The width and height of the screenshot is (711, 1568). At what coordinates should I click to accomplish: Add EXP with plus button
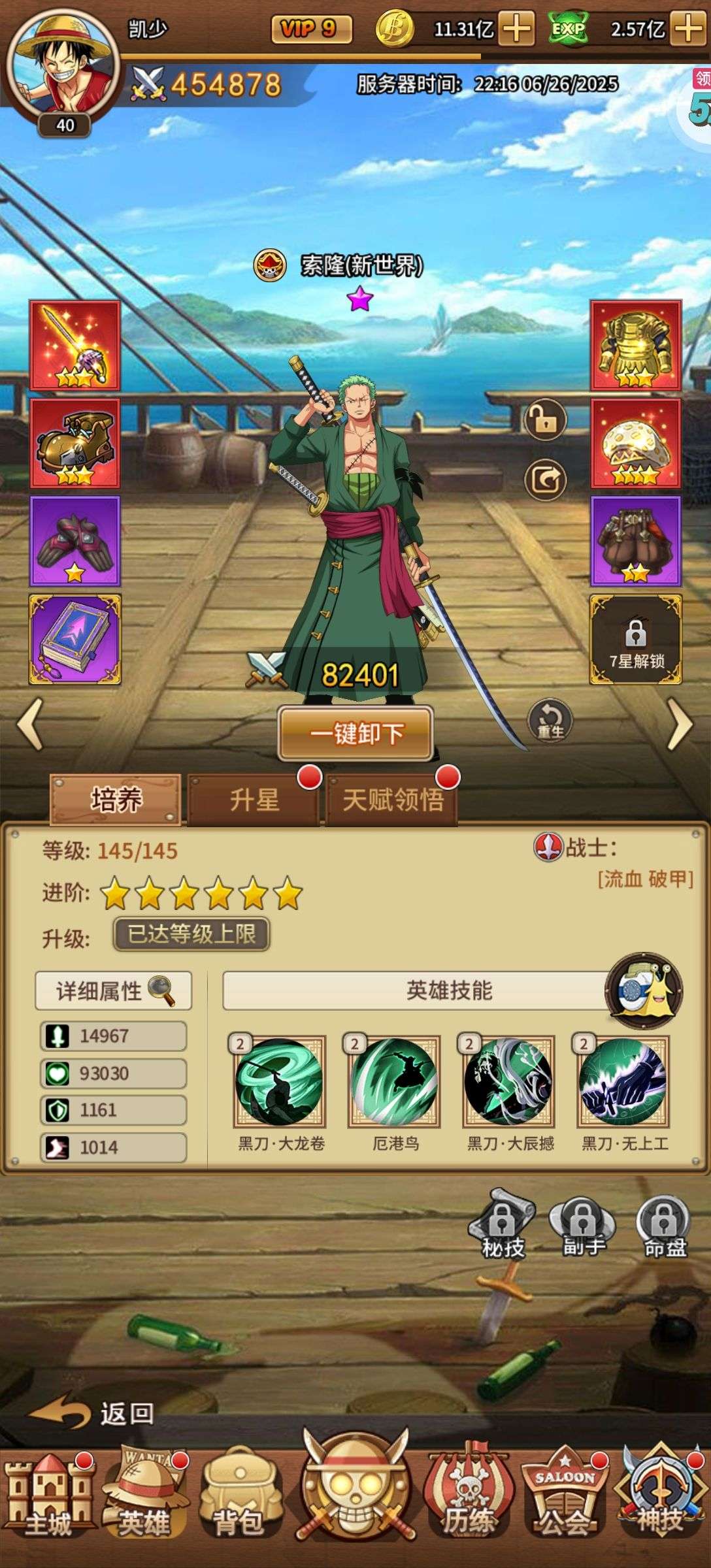(x=689, y=29)
